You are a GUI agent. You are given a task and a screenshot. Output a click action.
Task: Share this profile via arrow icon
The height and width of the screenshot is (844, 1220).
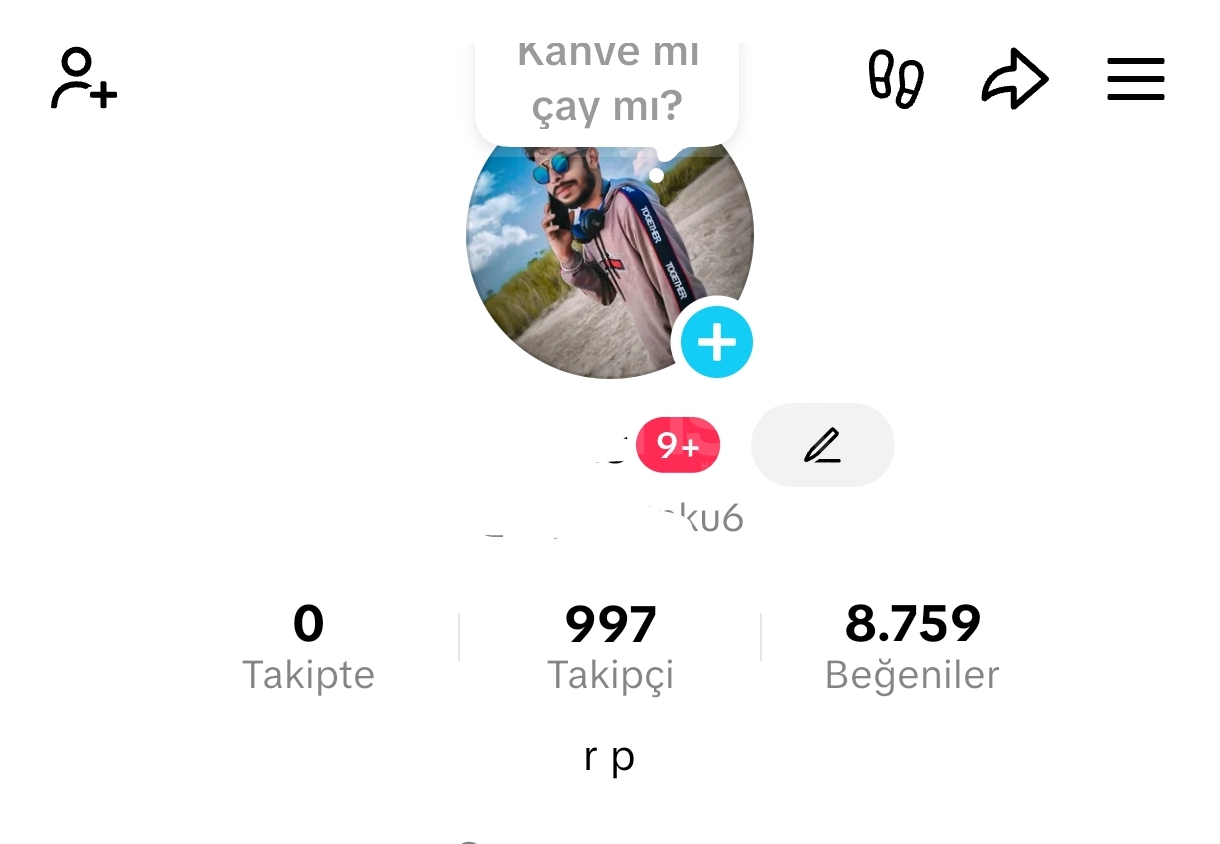1014,79
